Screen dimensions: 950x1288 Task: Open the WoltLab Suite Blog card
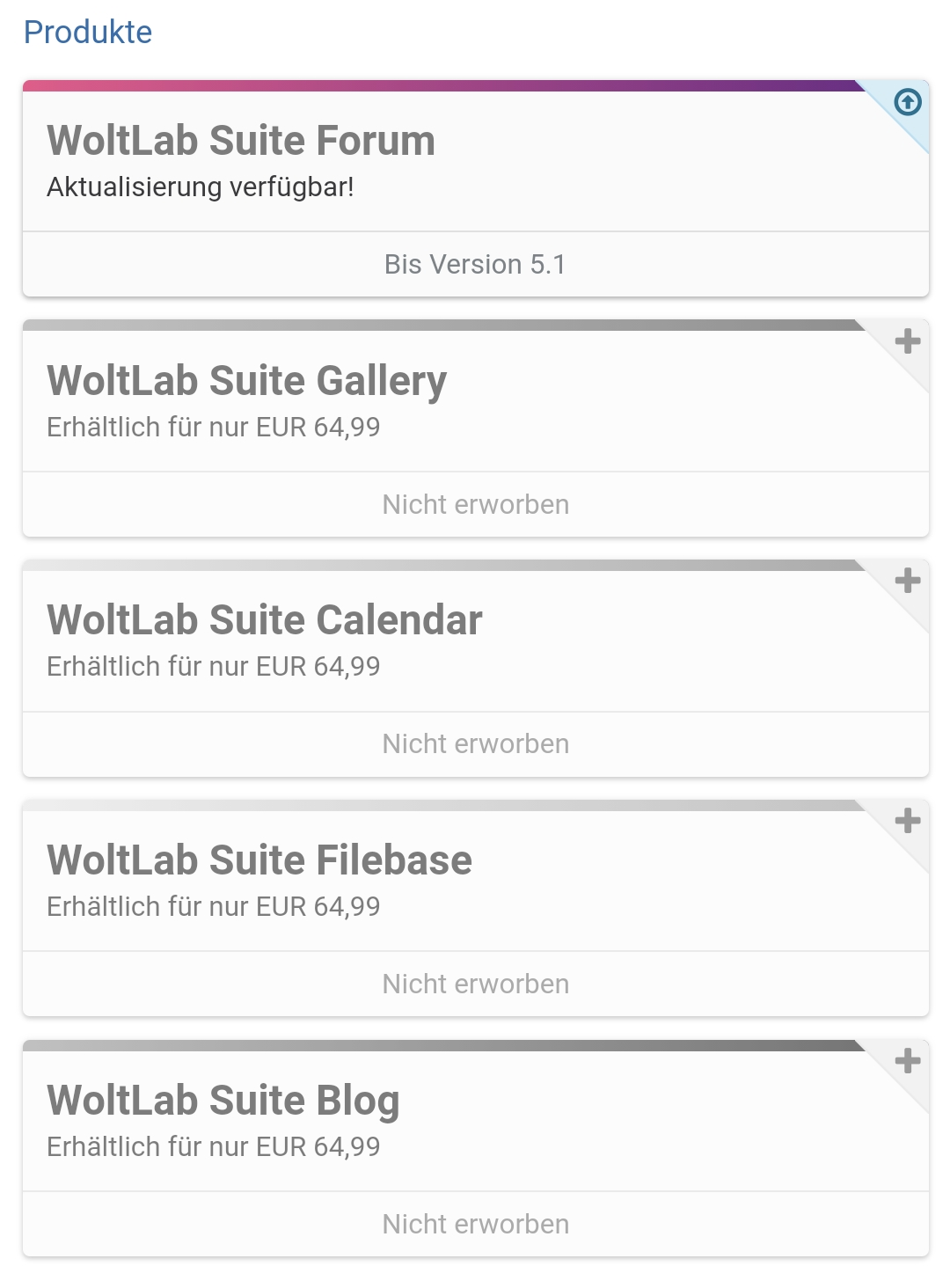223,1101
